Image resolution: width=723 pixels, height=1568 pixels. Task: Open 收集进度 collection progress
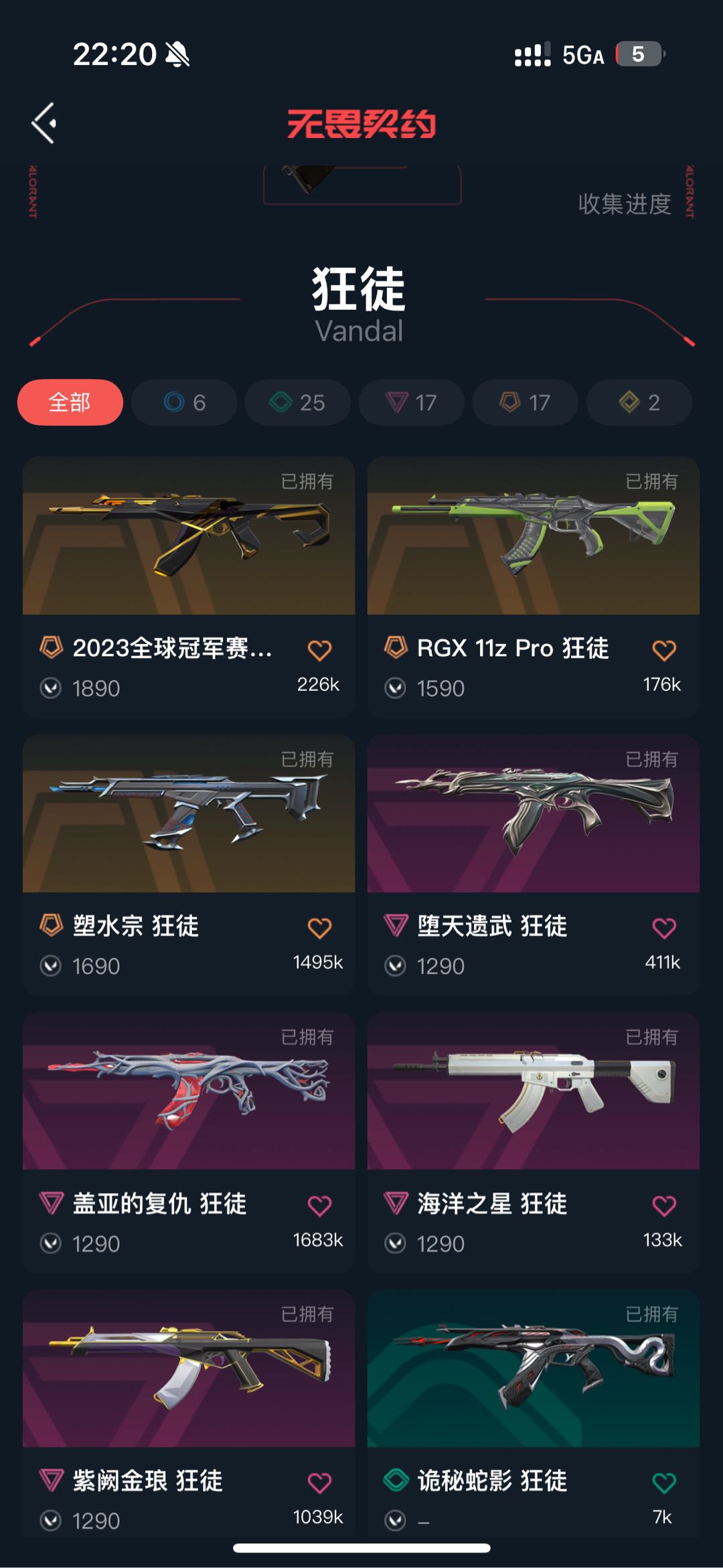click(x=624, y=204)
